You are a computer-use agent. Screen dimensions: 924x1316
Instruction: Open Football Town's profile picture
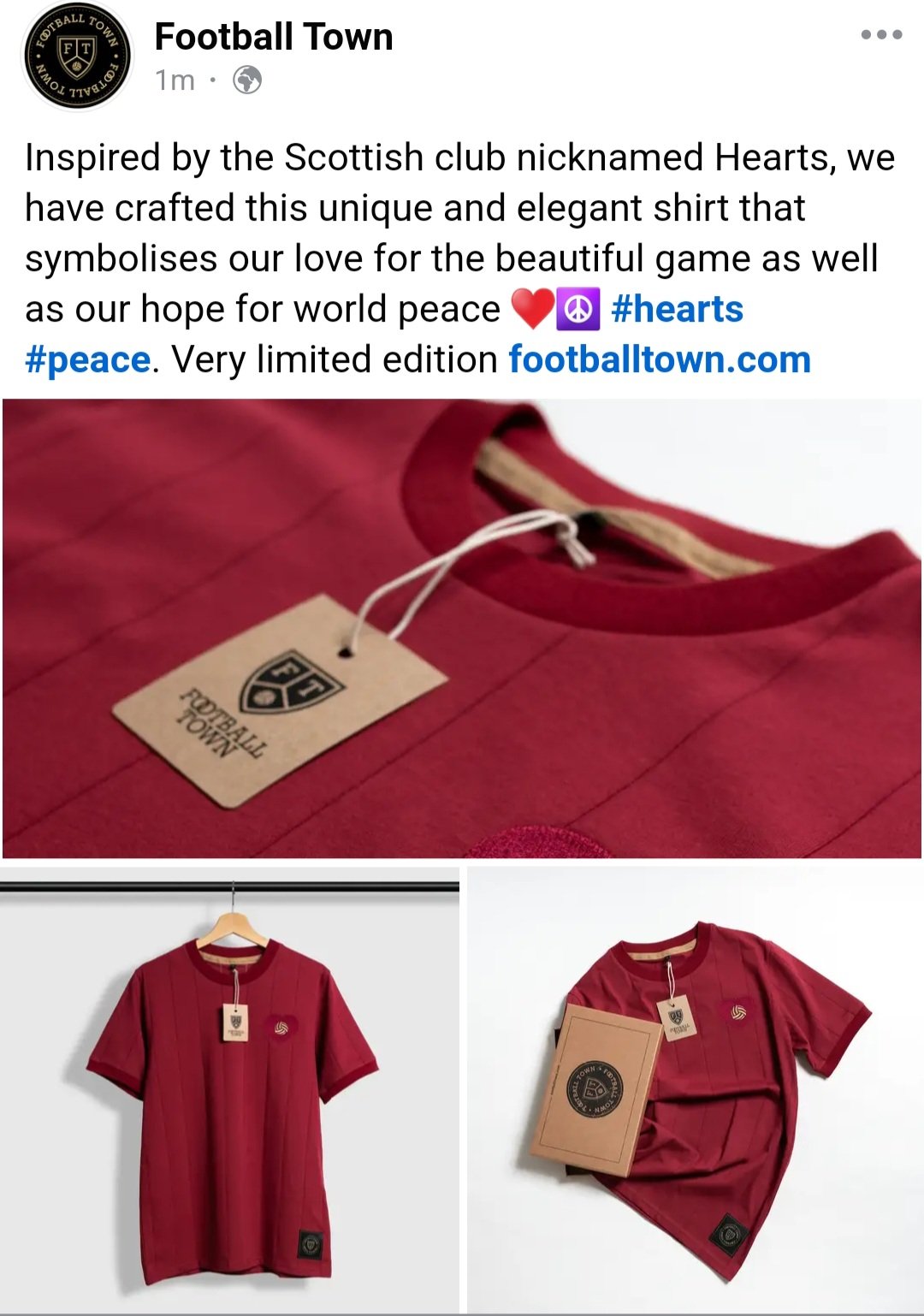pyautogui.click(x=77, y=57)
